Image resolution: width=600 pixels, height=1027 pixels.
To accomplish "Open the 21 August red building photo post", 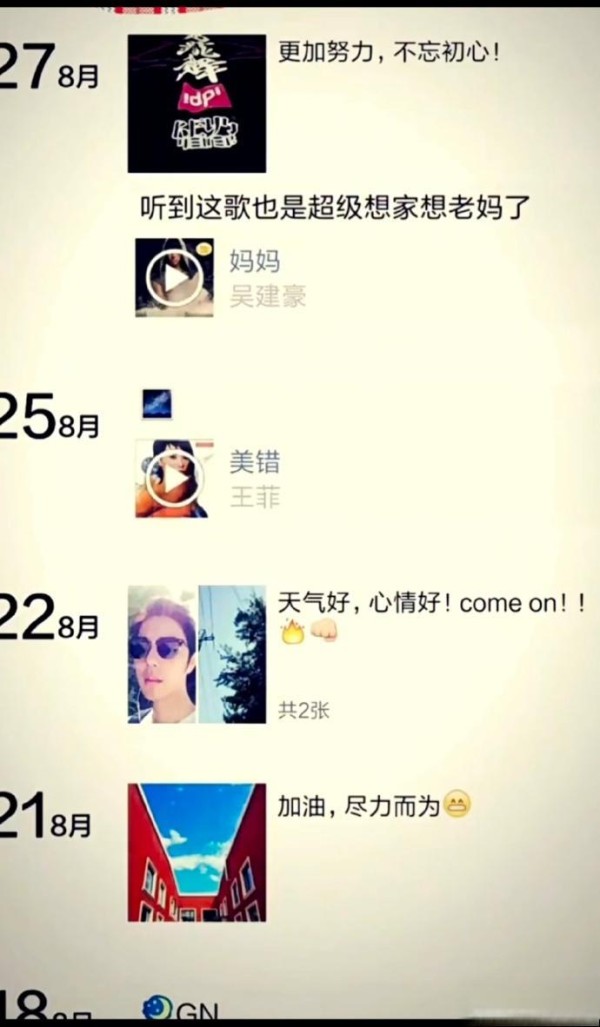I will coord(197,852).
